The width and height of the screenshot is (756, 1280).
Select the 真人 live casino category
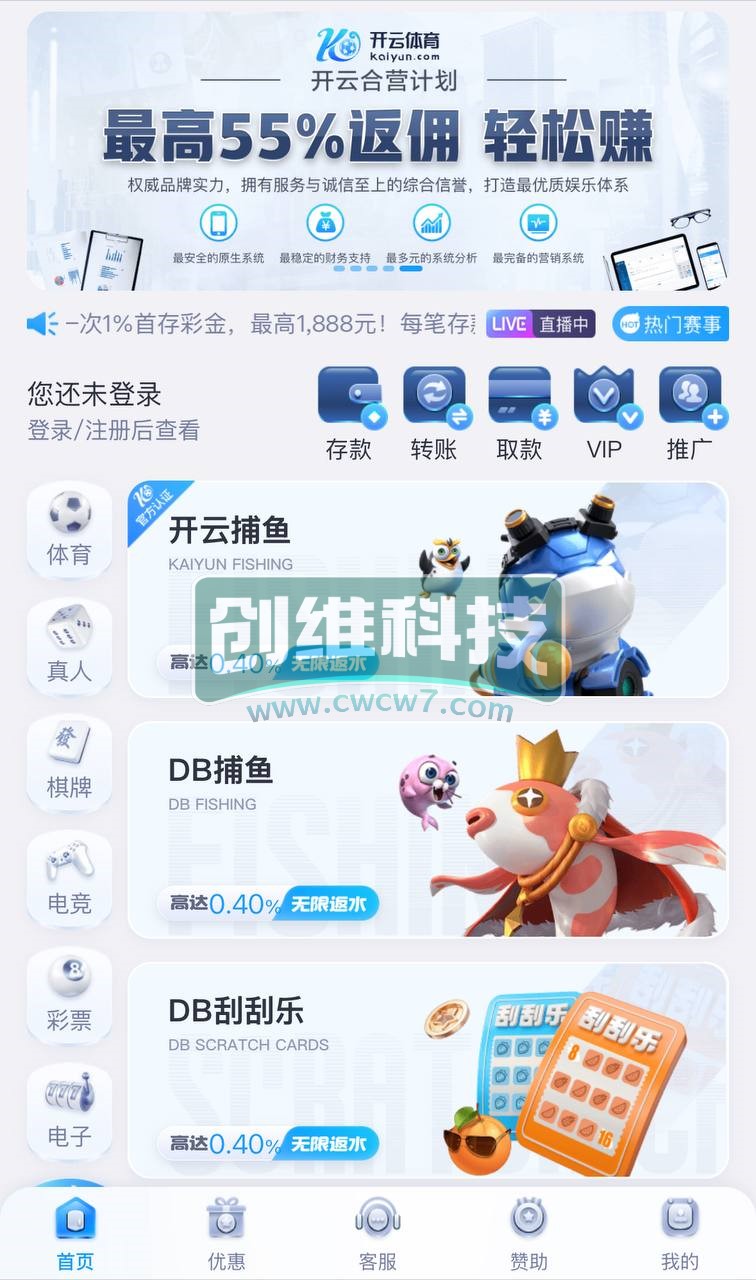point(69,645)
